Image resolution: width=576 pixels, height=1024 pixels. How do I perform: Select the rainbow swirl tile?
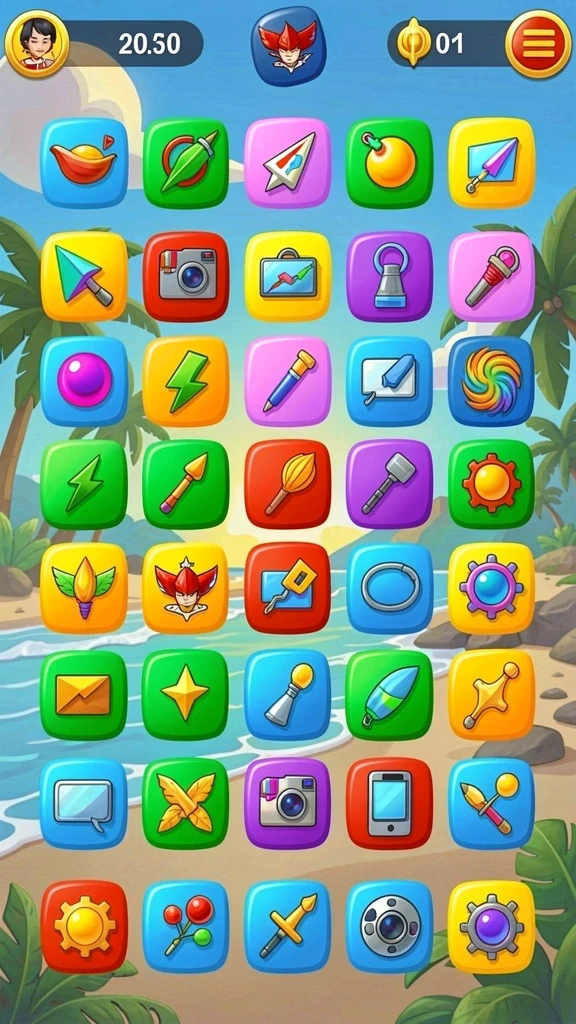pyautogui.click(x=491, y=381)
